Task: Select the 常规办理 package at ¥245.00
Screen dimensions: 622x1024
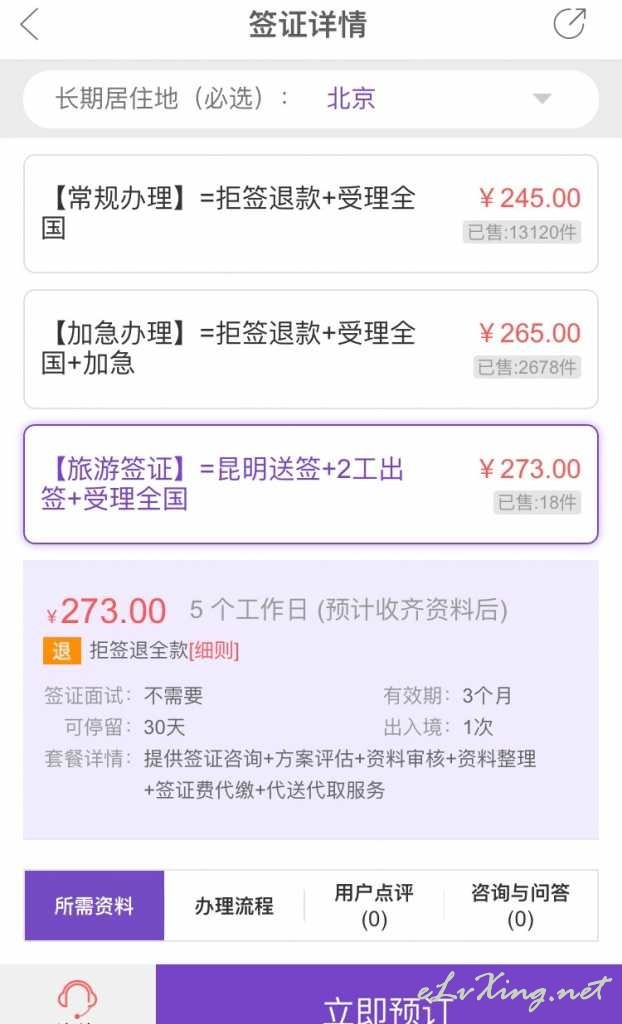Action: click(x=311, y=214)
